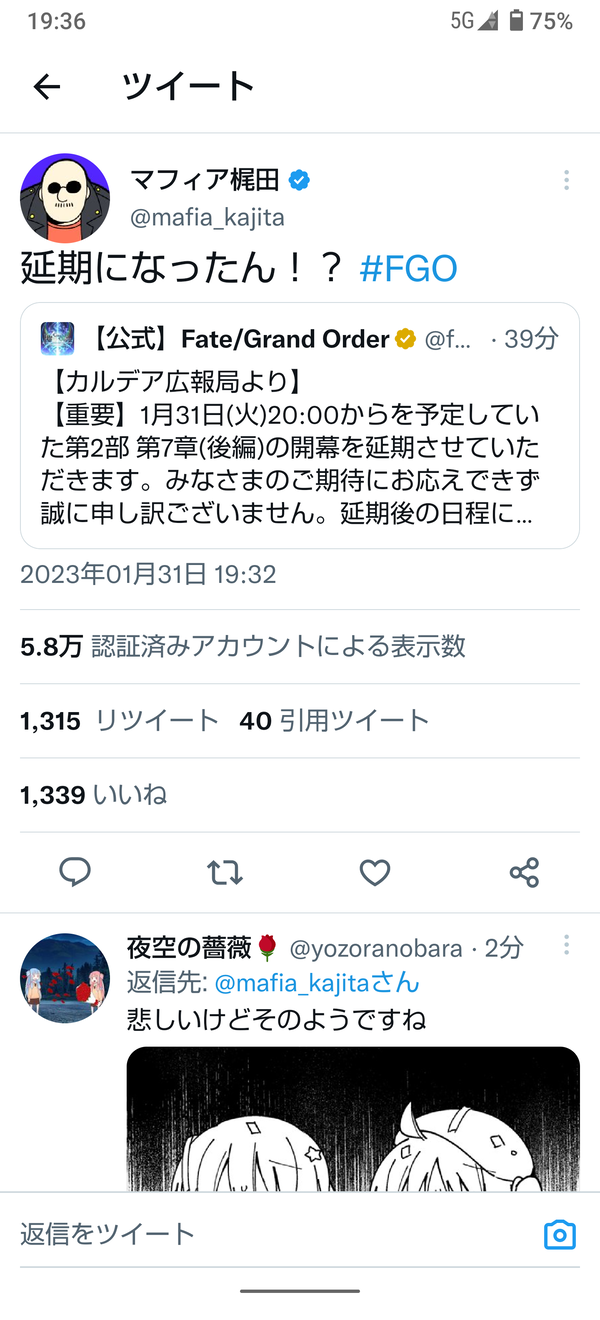Share the tweet
Viewport: 600px width, 1320px height.
point(524,872)
